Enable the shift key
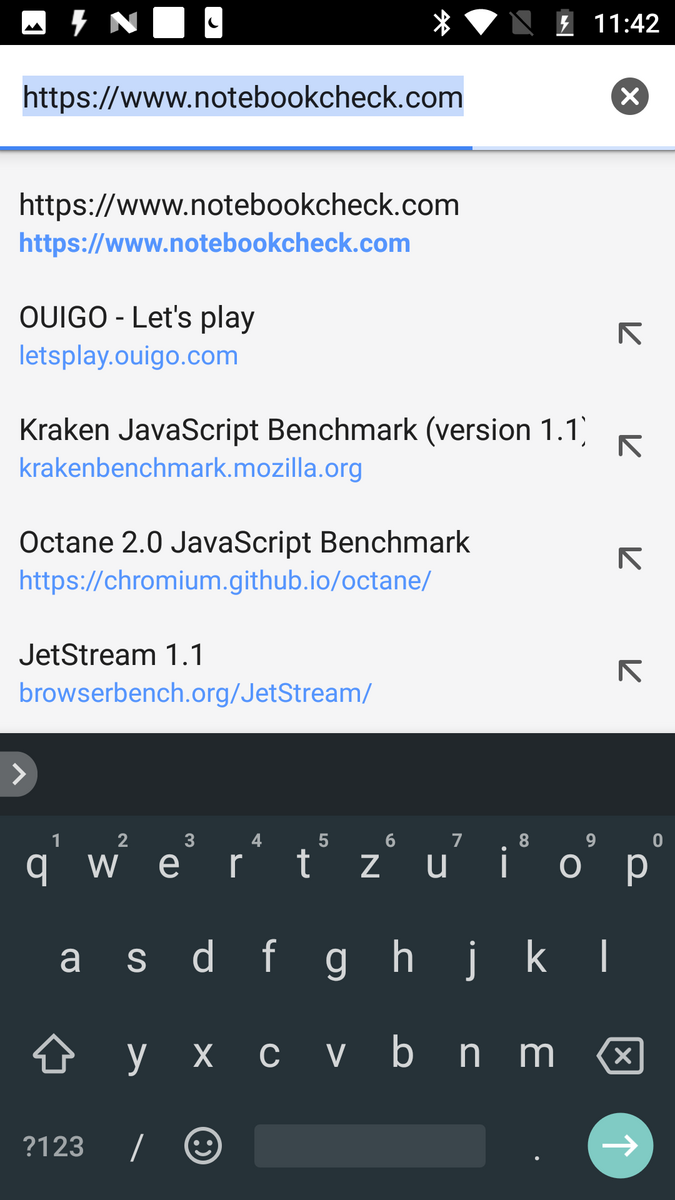Viewport: 675px width, 1200px height. point(54,1054)
